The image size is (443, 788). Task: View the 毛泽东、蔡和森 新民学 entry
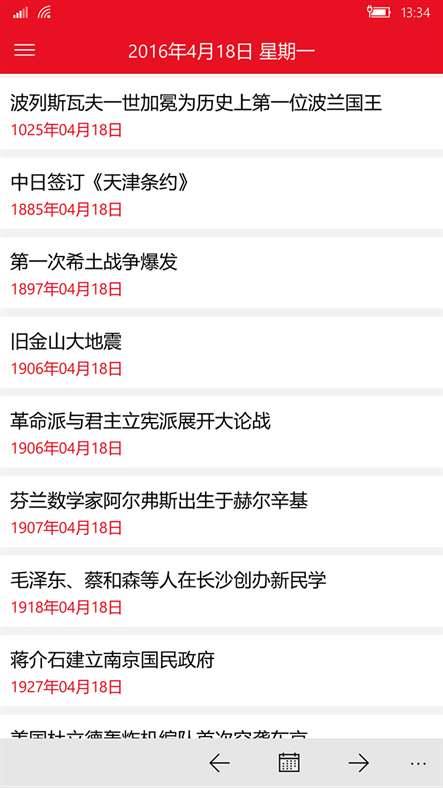(222, 590)
